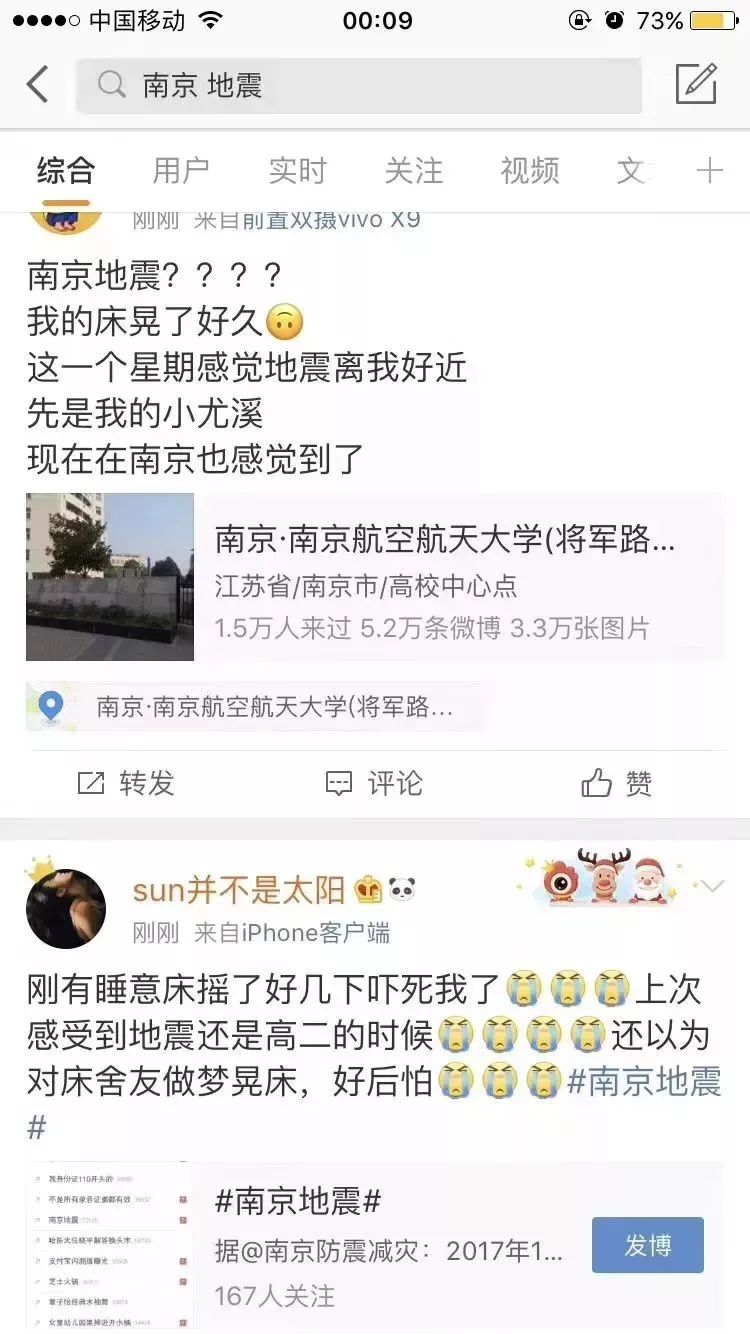Switch to the 用户 tab
Viewport: 750px width, 1334px height.
(x=181, y=171)
